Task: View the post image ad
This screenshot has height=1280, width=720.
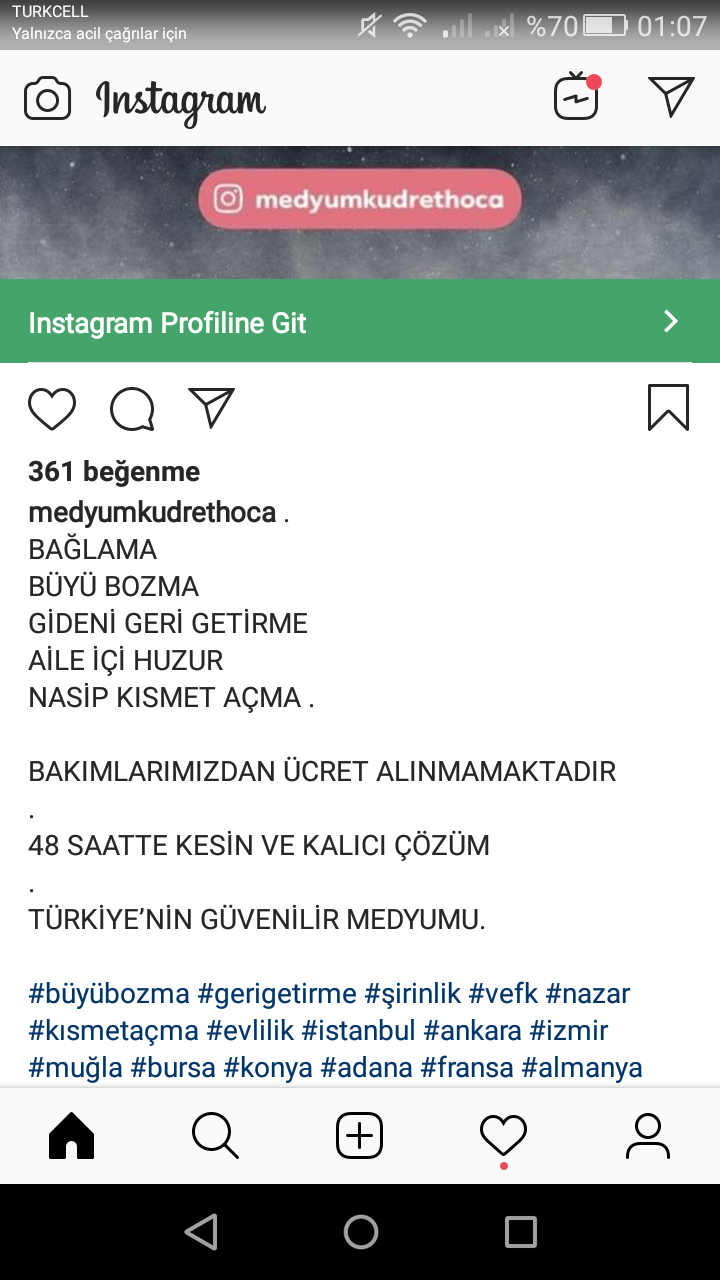Action: pyautogui.click(x=360, y=213)
